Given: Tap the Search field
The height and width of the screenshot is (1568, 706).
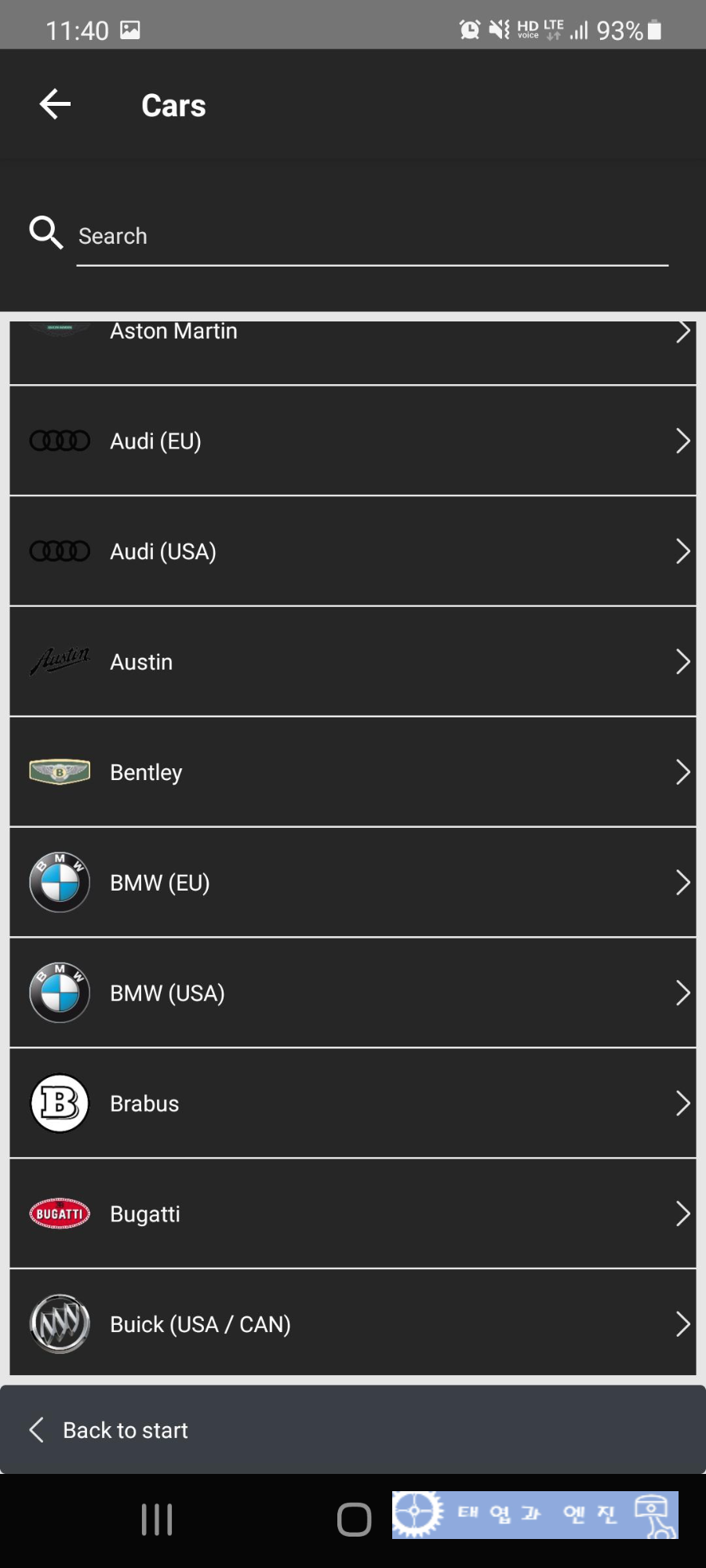Looking at the screenshot, I should (372, 237).
